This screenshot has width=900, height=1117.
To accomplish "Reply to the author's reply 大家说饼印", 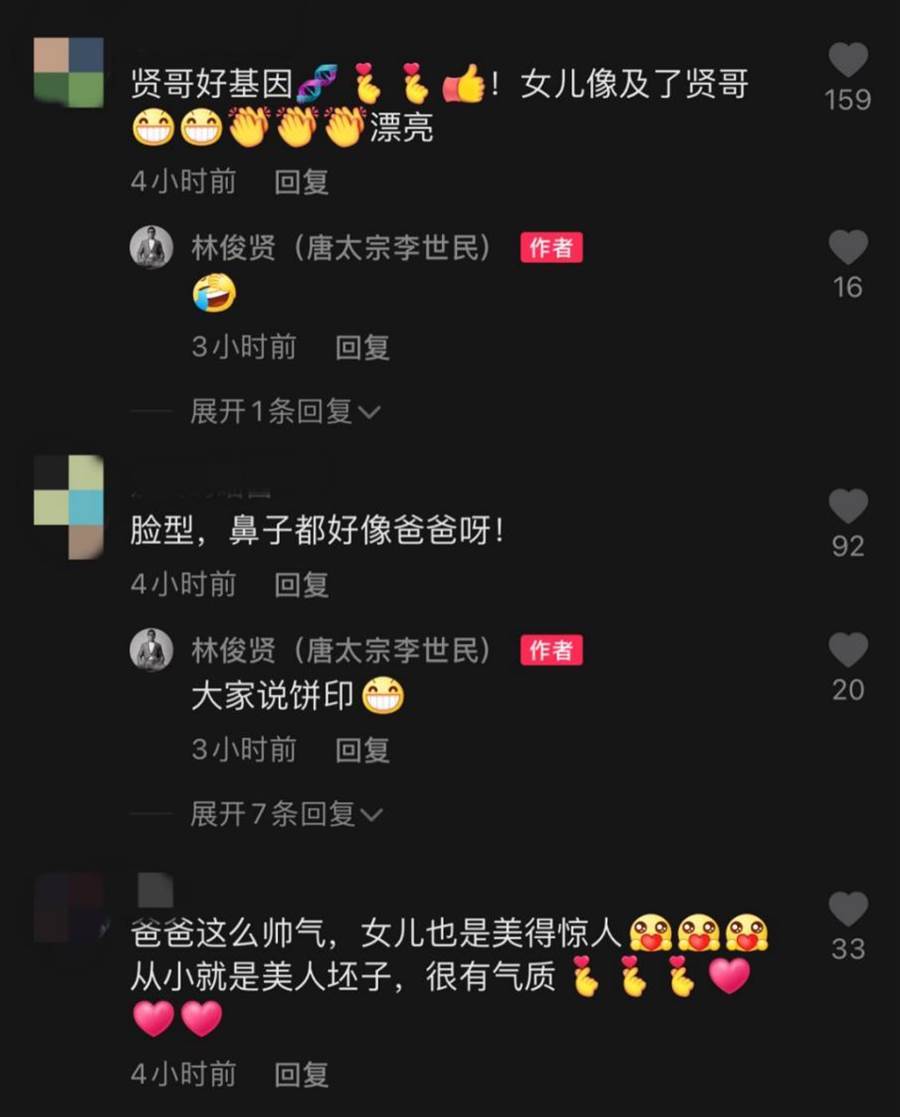I will pyautogui.click(x=362, y=749).
